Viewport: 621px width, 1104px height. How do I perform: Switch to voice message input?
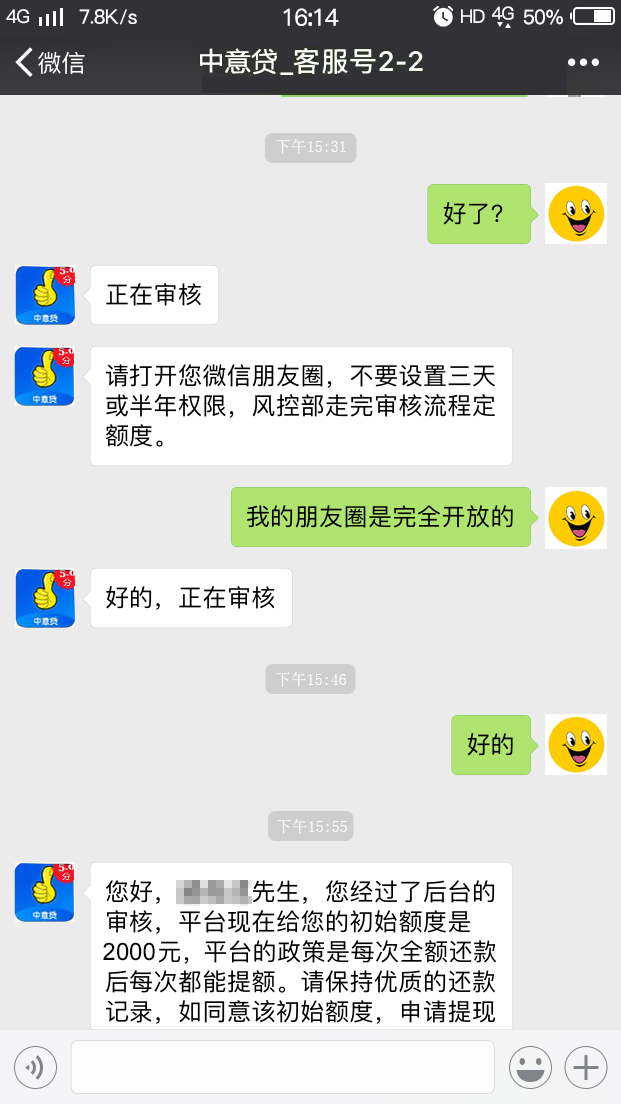(x=35, y=1067)
